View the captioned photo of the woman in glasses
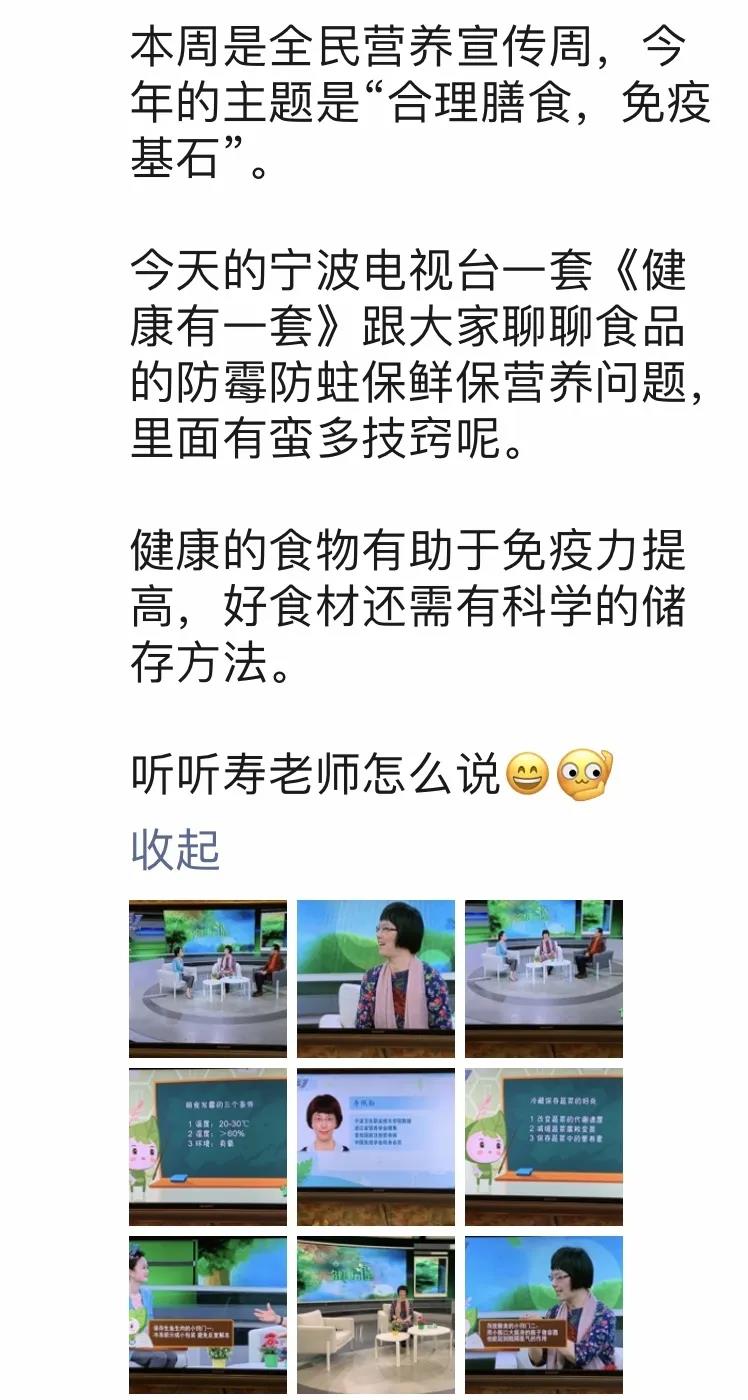The image size is (748, 1400). coord(544,1315)
